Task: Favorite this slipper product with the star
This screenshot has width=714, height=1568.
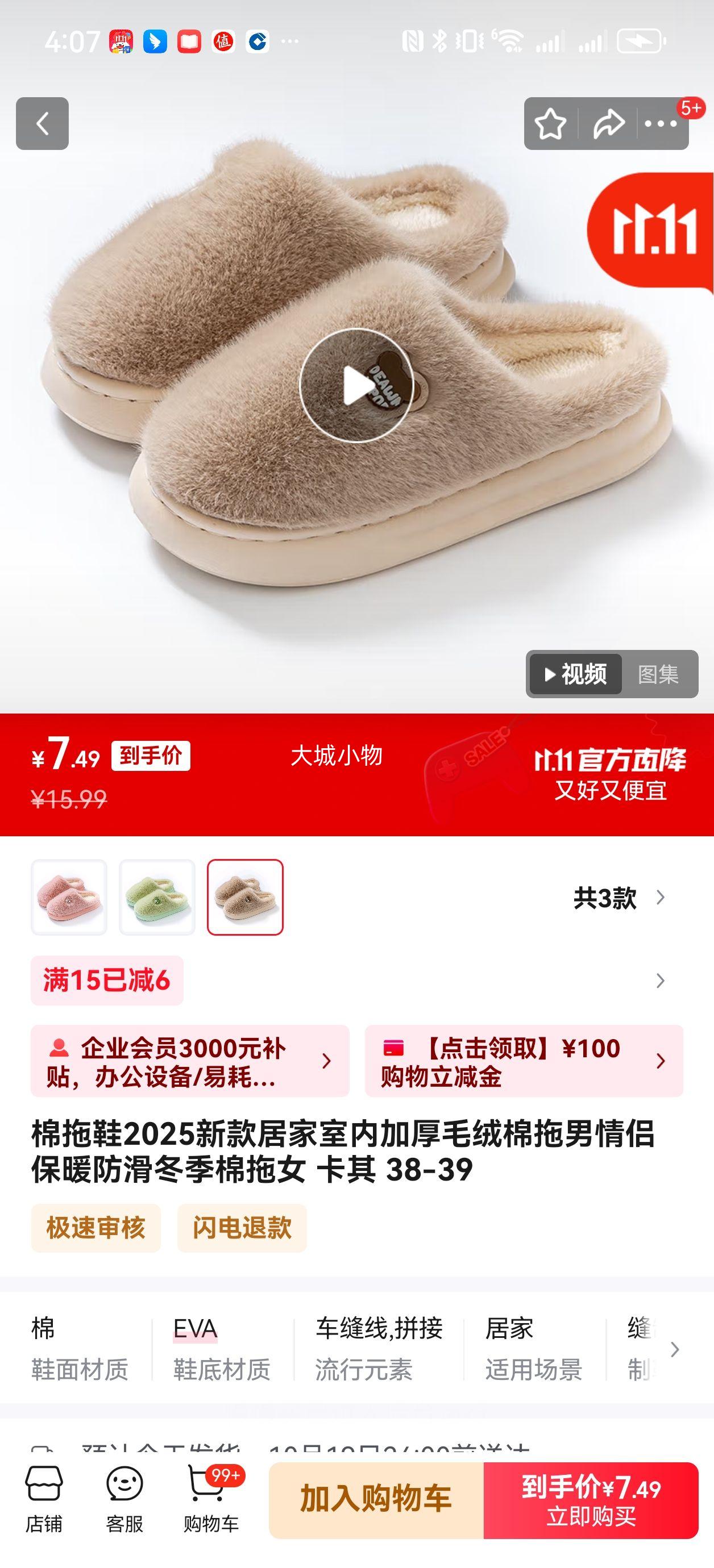Action: (550, 124)
